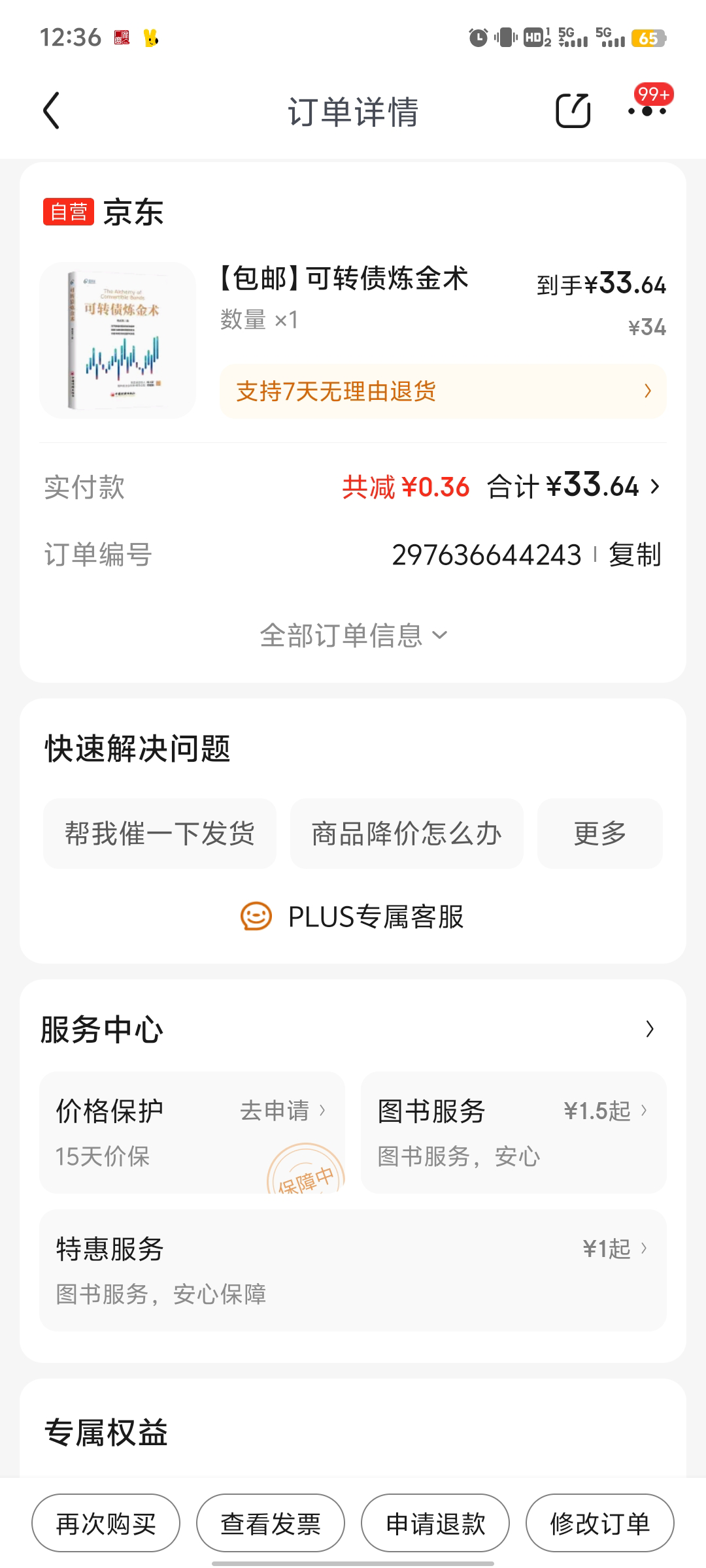Go back from the order details page
Screen dimensions: 706x1568
[x=51, y=110]
